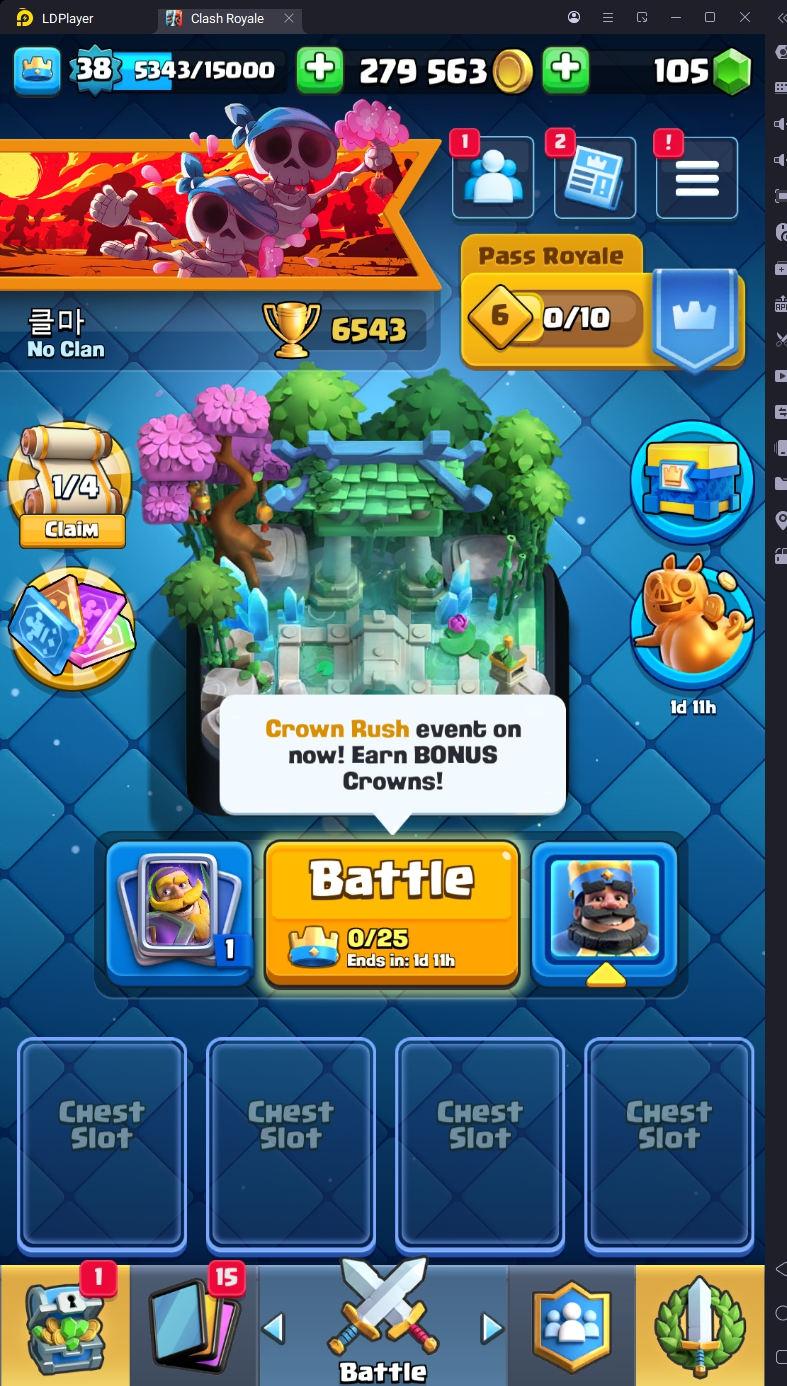Tap the trophy count 6543
Screen dimensions: 787x1386
tap(345, 330)
